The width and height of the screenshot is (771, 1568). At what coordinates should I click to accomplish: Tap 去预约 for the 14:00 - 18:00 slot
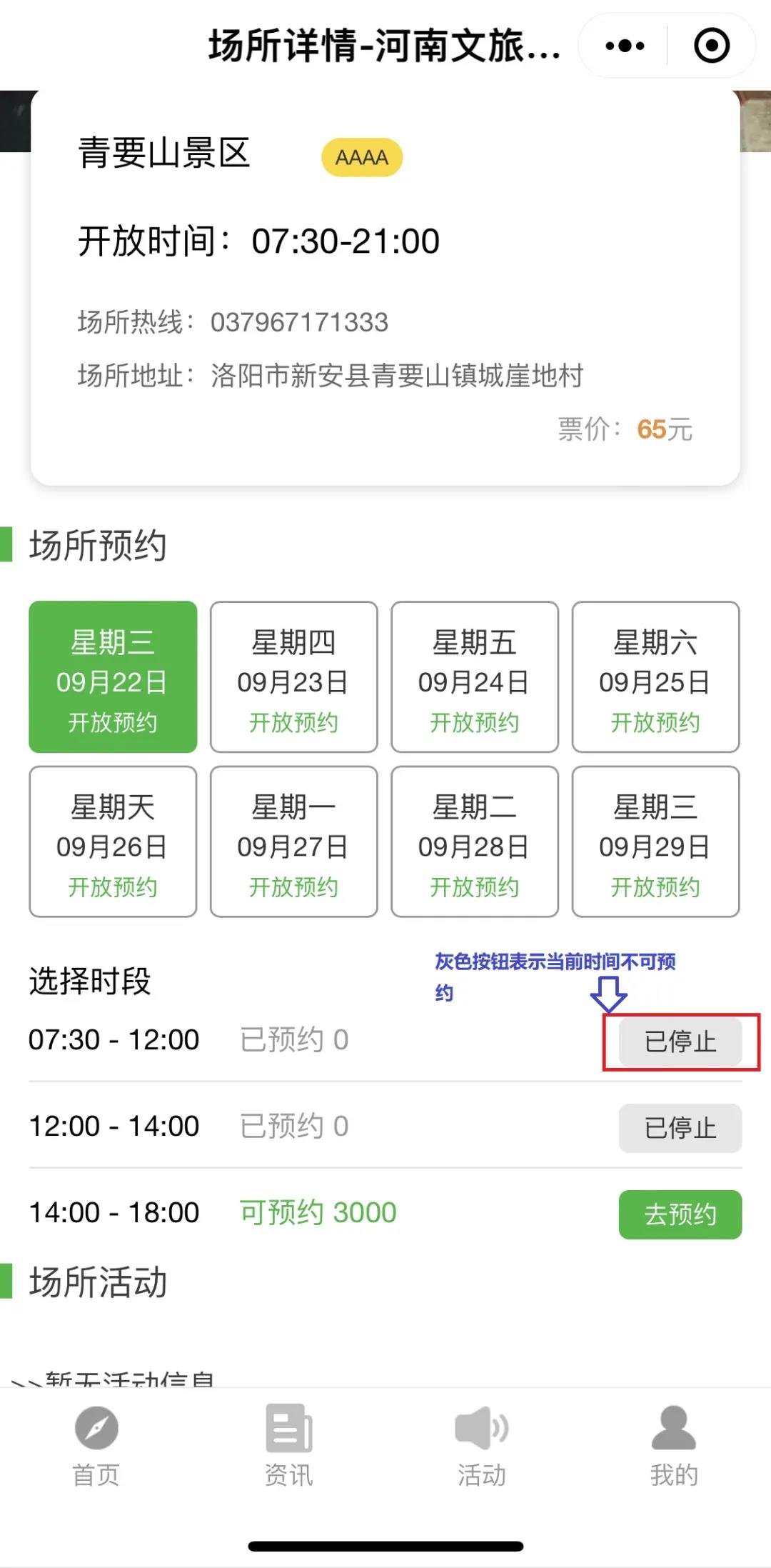[x=680, y=1214]
